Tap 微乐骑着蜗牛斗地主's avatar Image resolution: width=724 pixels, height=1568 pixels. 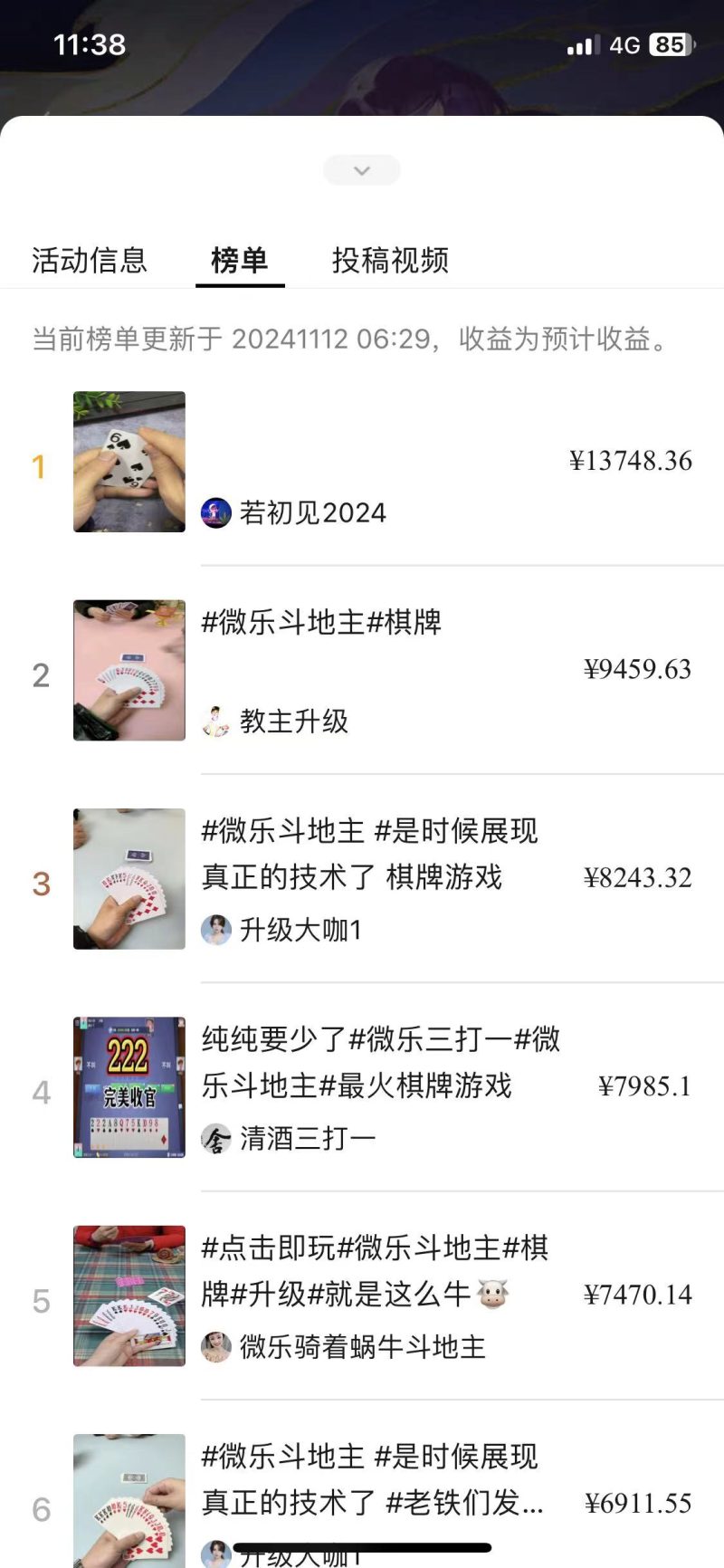pos(217,1348)
